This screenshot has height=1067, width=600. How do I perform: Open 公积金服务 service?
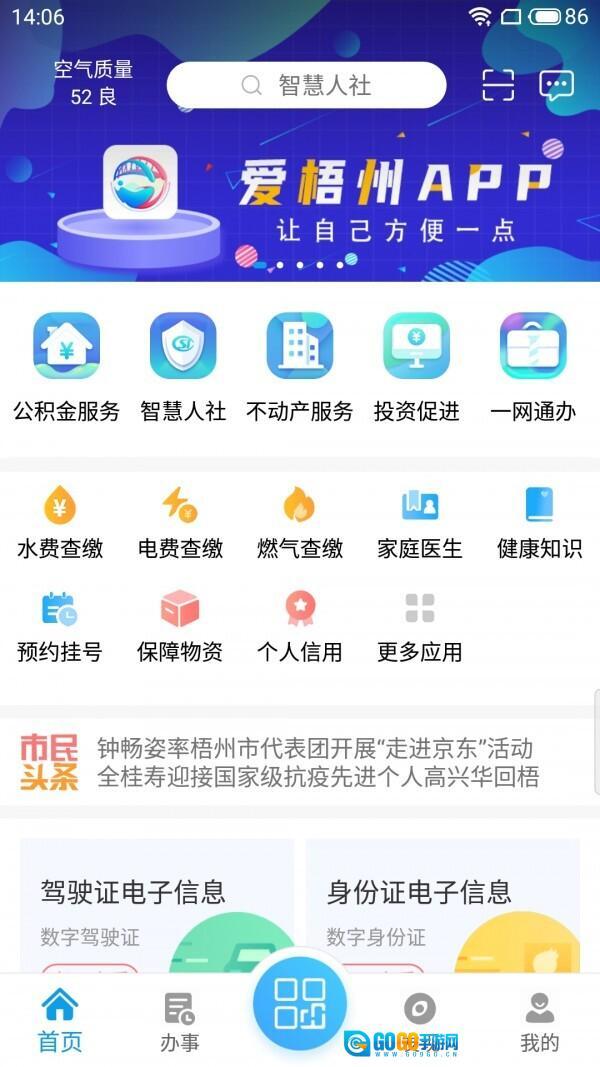click(x=66, y=366)
